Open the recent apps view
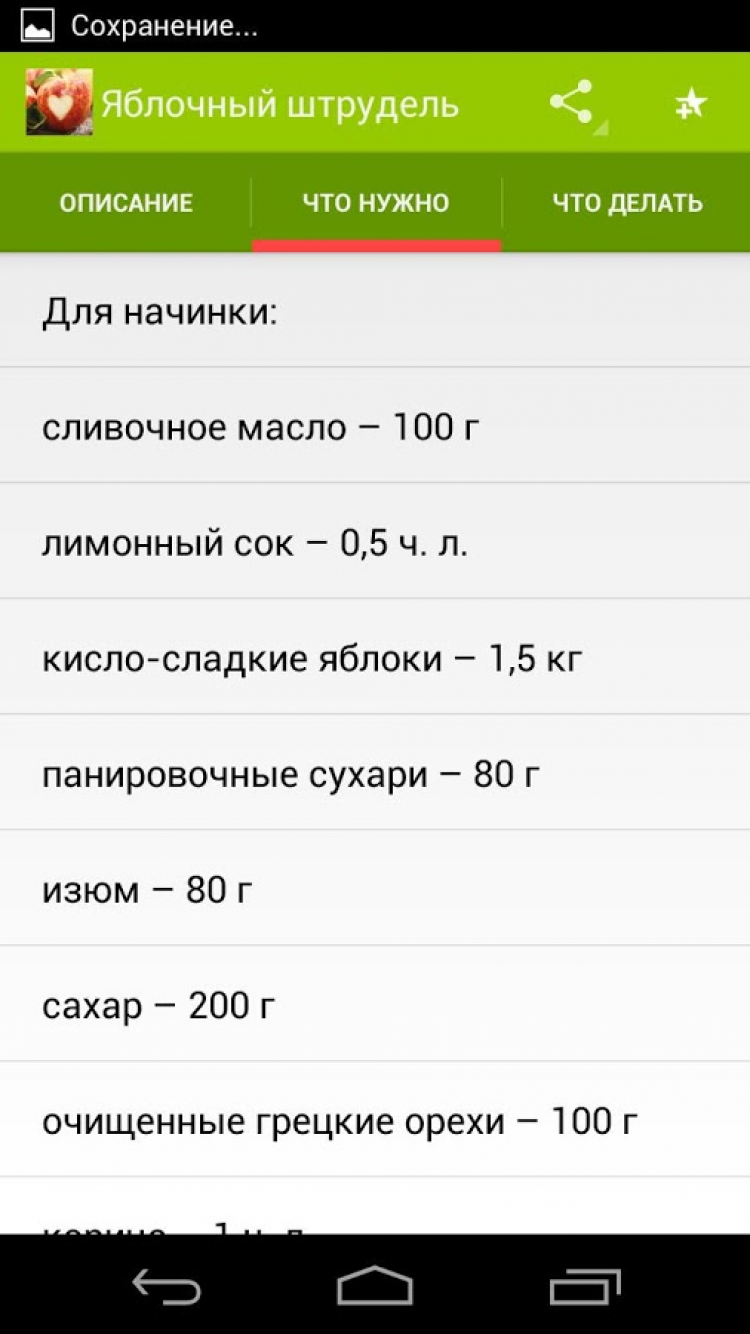The width and height of the screenshot is (750, 1334). click(x=584, y=1286)
